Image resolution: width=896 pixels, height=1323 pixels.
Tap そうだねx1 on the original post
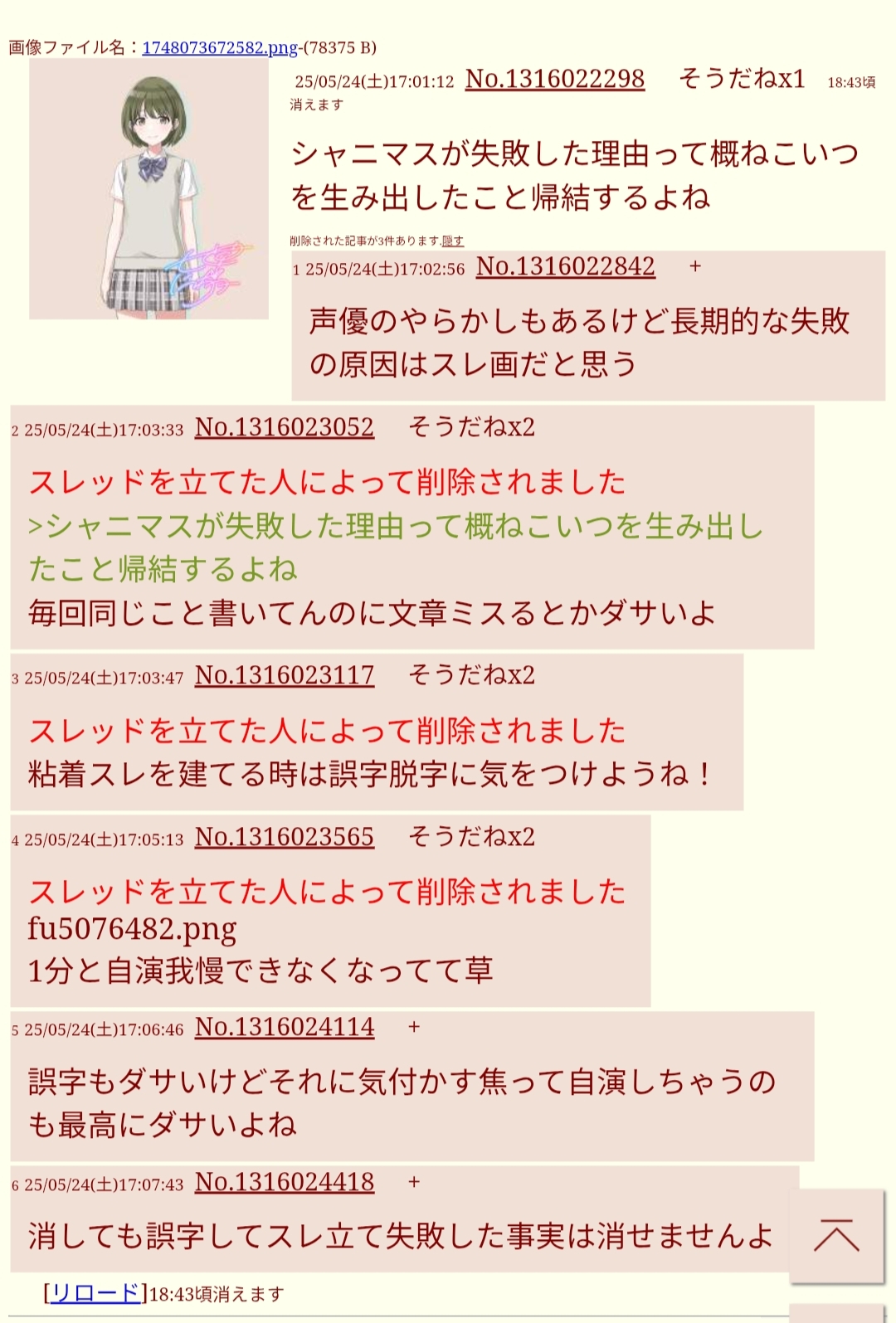click(x=741, y=79)
